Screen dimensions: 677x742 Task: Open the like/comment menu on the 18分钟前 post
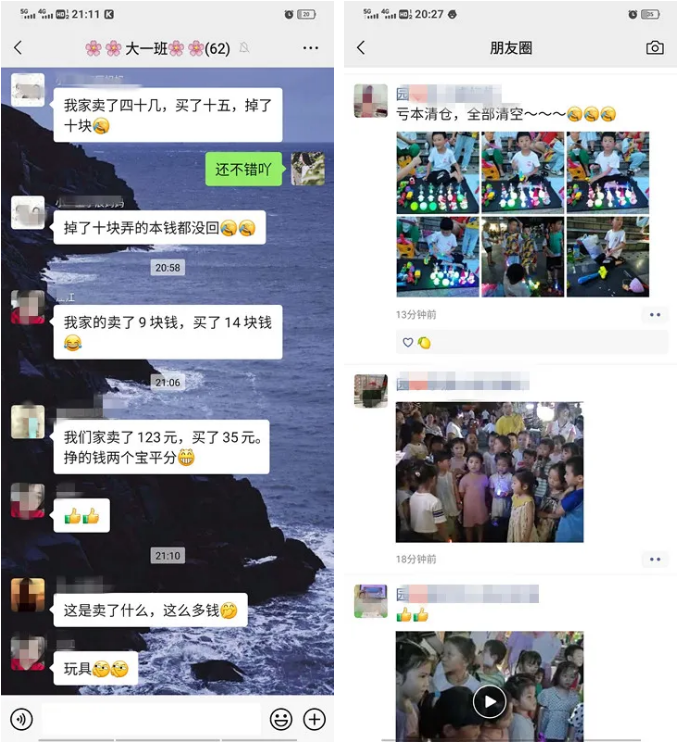click(655, 559)
